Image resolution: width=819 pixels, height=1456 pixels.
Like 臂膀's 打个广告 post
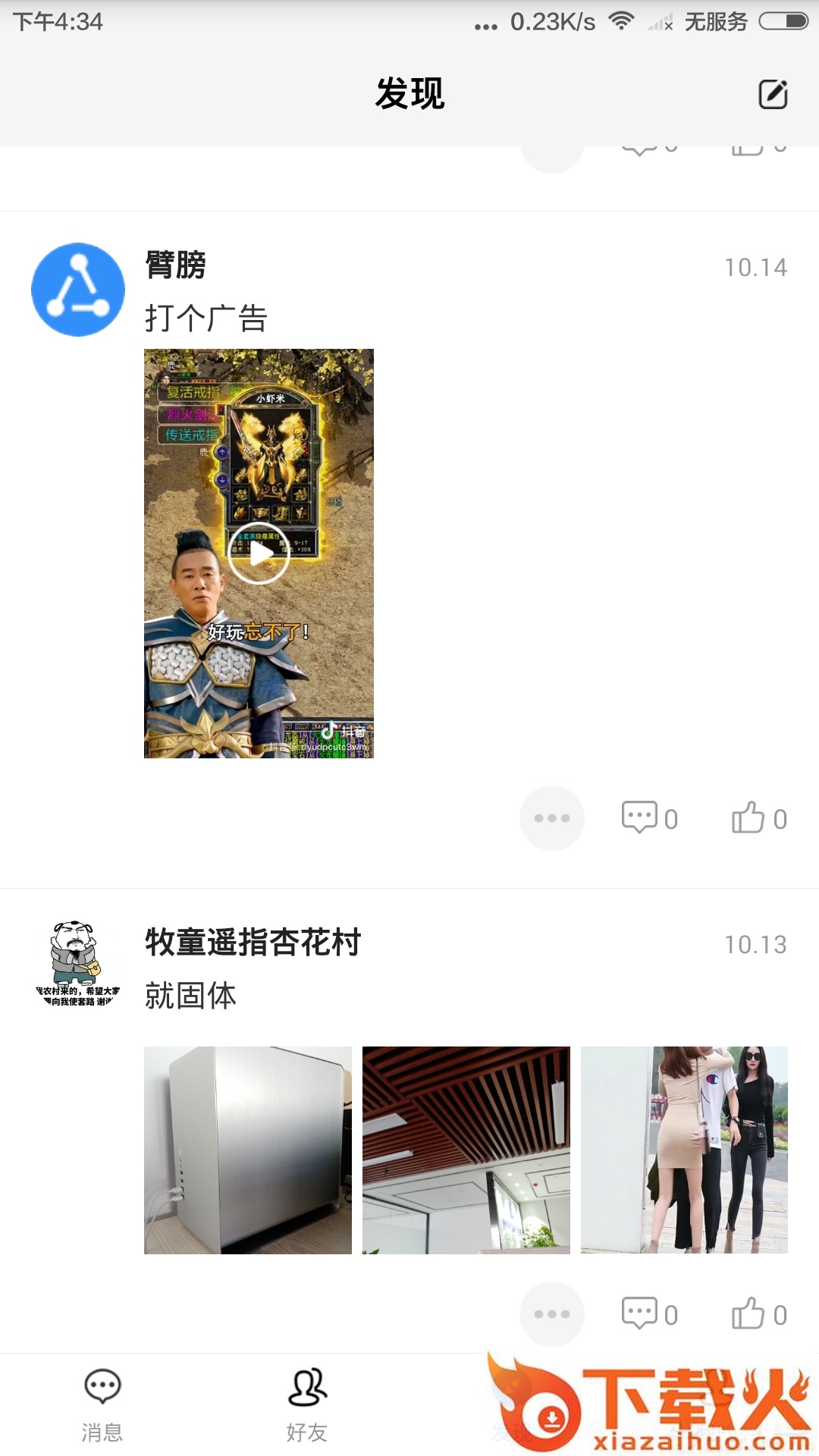[x=758, y=818]
